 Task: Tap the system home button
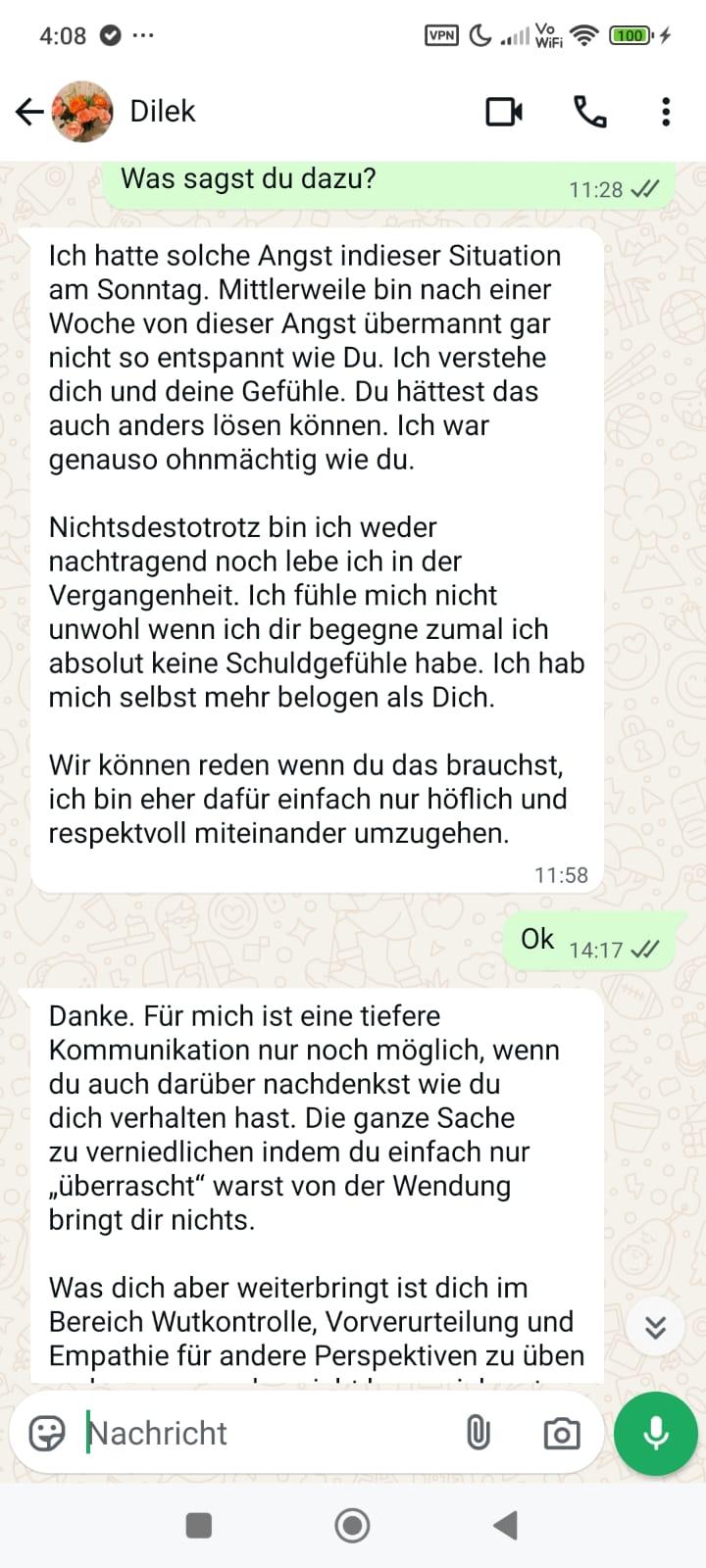coord(352,1525)
